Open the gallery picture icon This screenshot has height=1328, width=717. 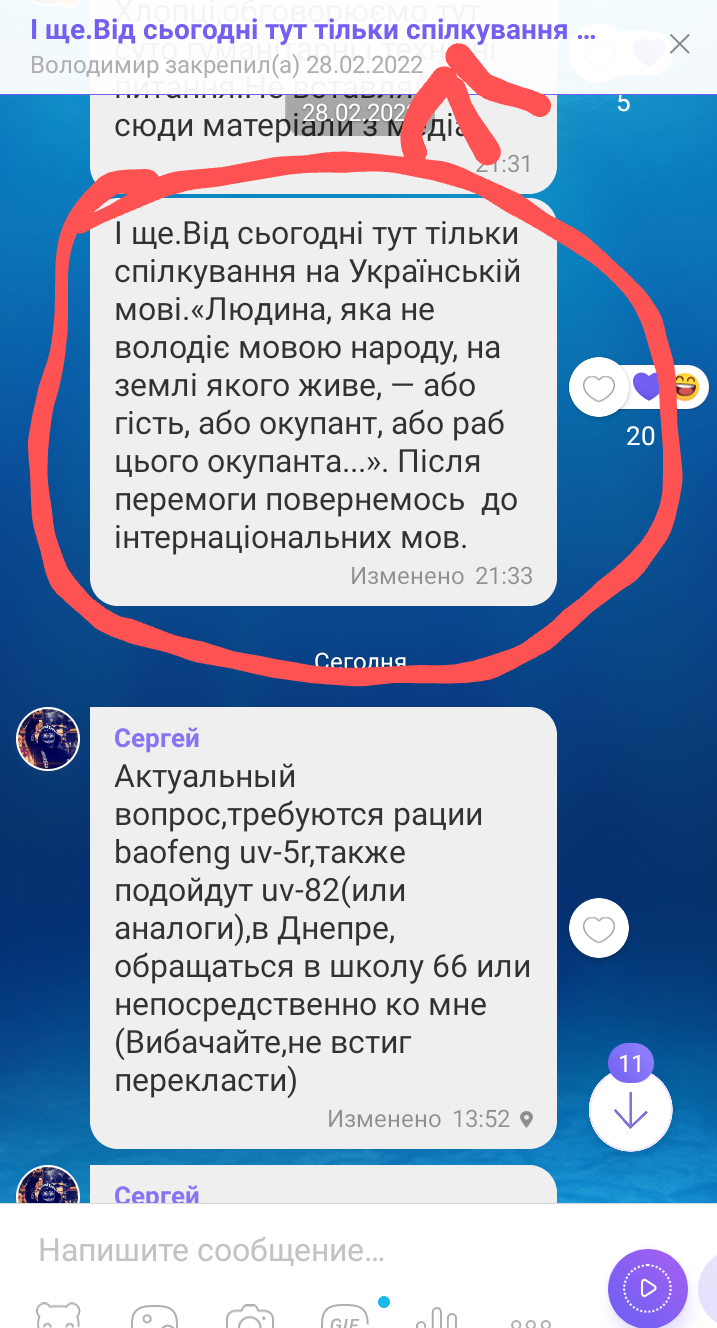154,1316
